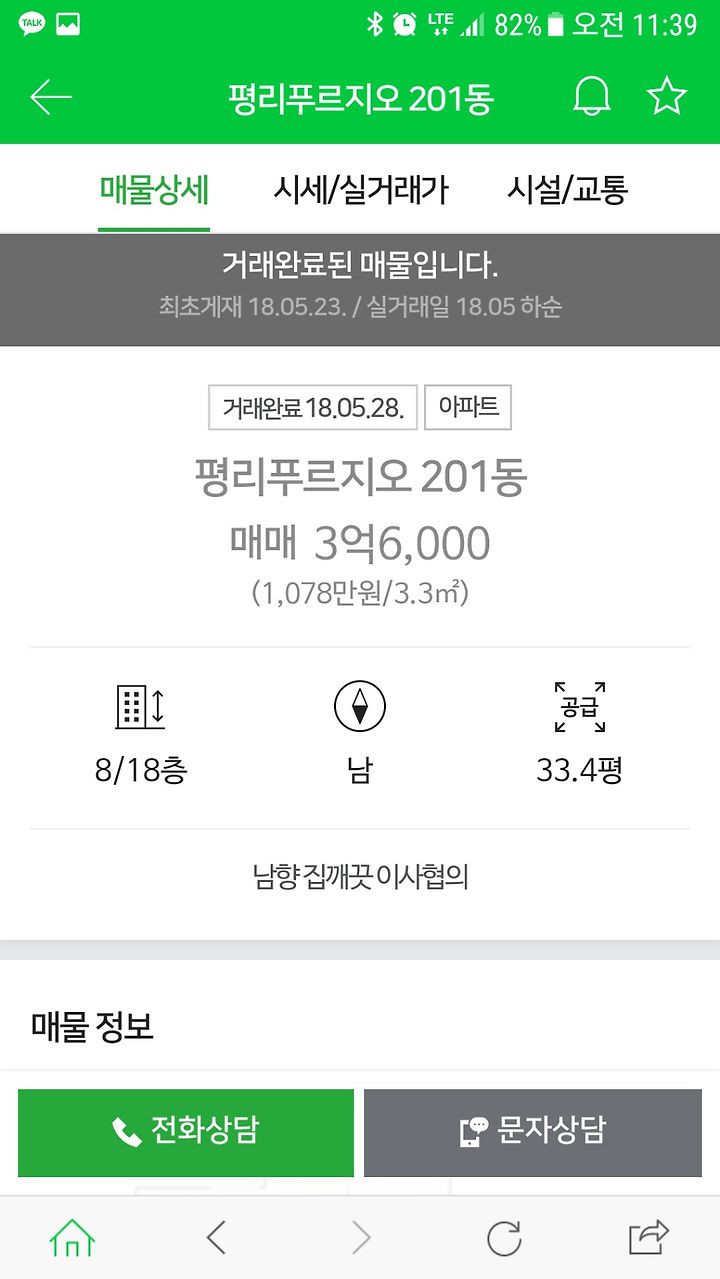Screen dimensions: 720x1279
Task: Switch to the 시설/교통 tab
Action: click(x=567, y=190)
